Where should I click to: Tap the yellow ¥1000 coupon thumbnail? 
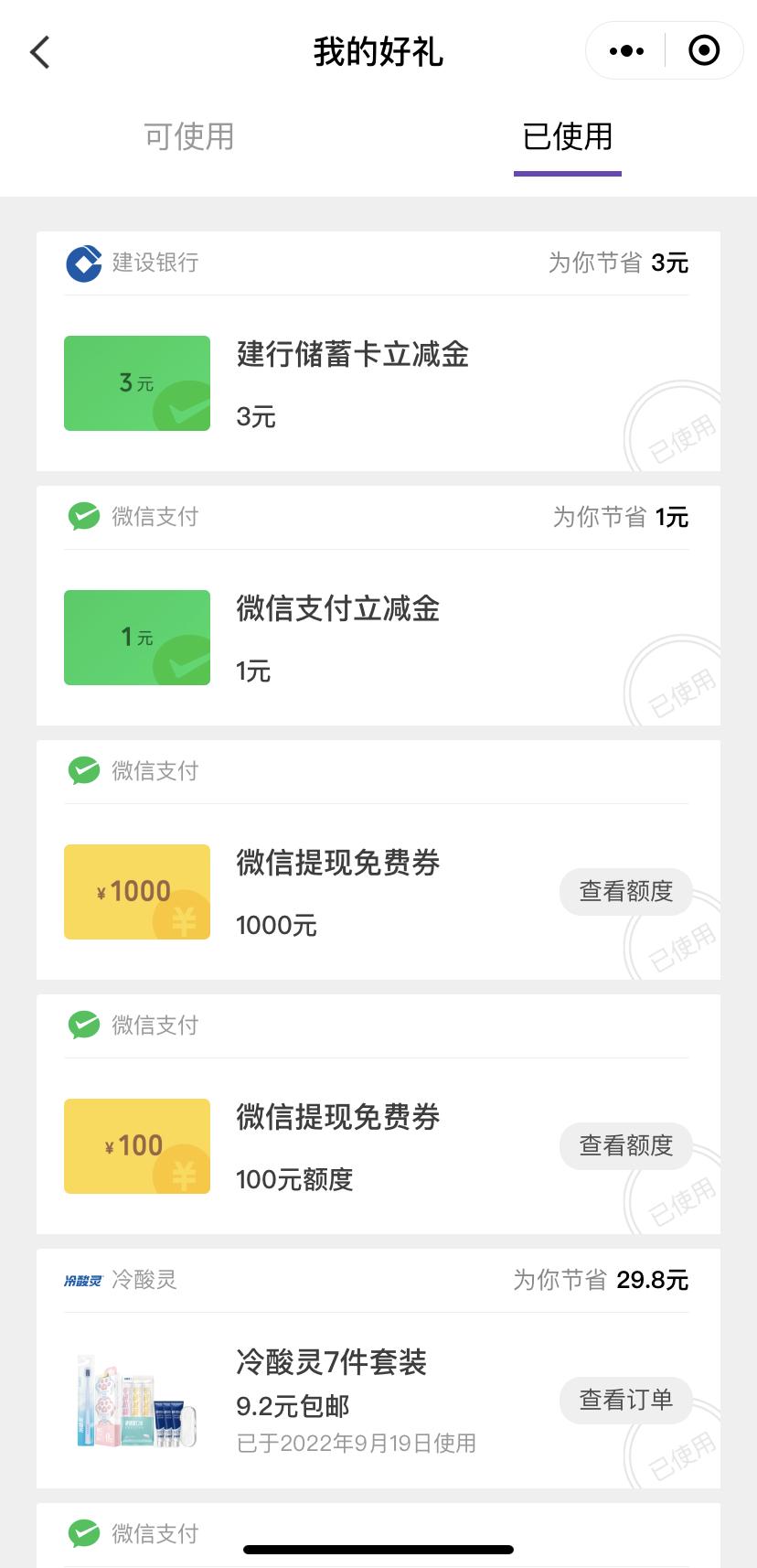[136, 891]
